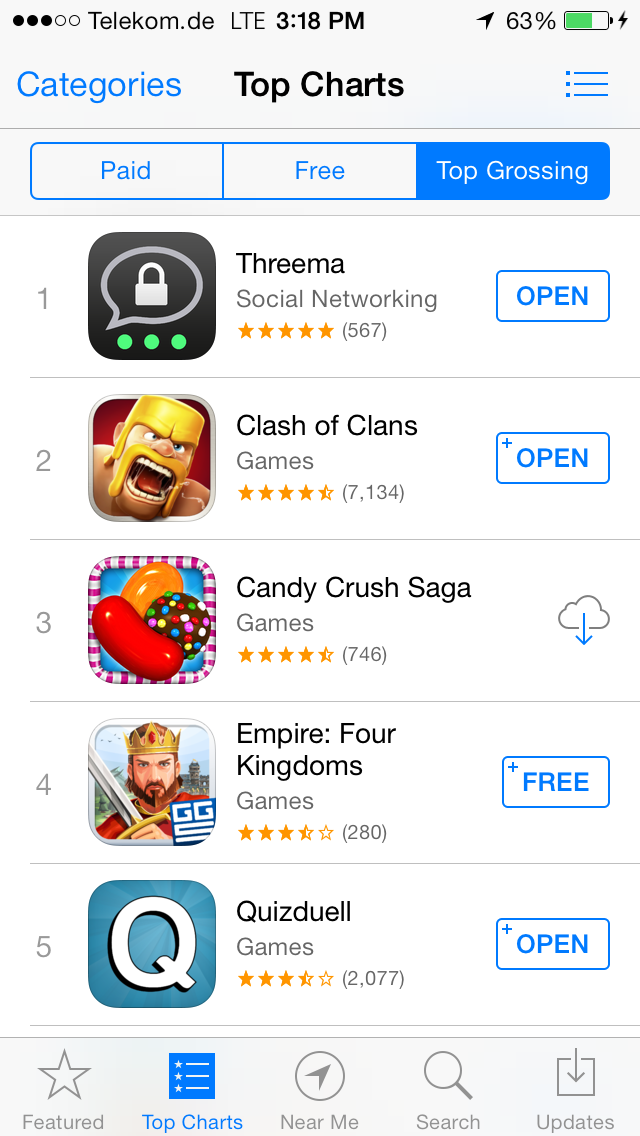The image size is (640, 1136).
Task: Tap OPEN next to Clash of Clans
Action: point(552,458)
